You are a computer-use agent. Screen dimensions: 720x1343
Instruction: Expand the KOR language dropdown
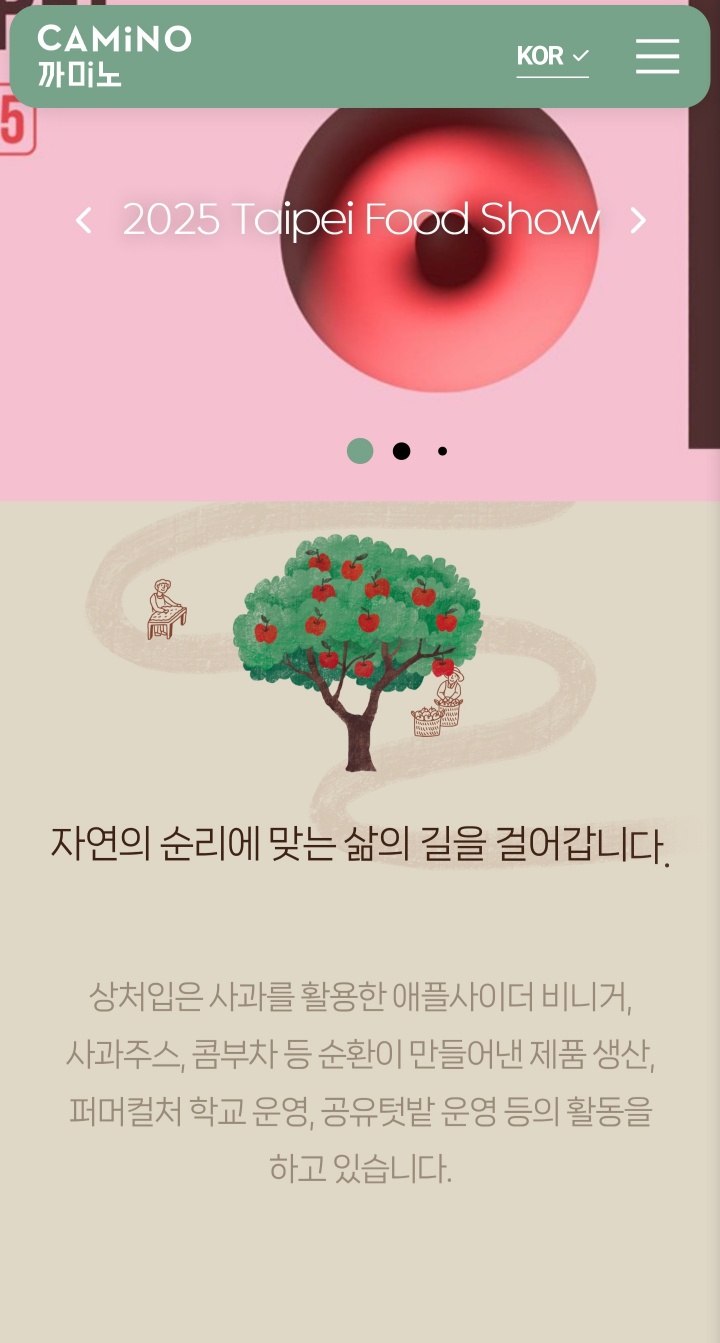pos(552,56)
